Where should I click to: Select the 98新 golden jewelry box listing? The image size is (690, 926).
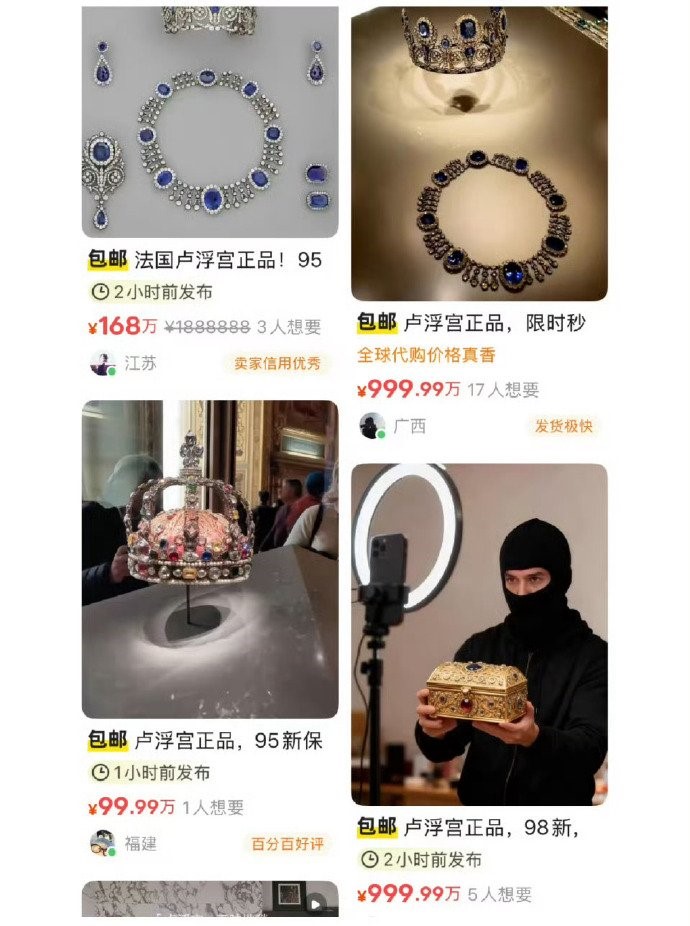click(x=479, y=634)
